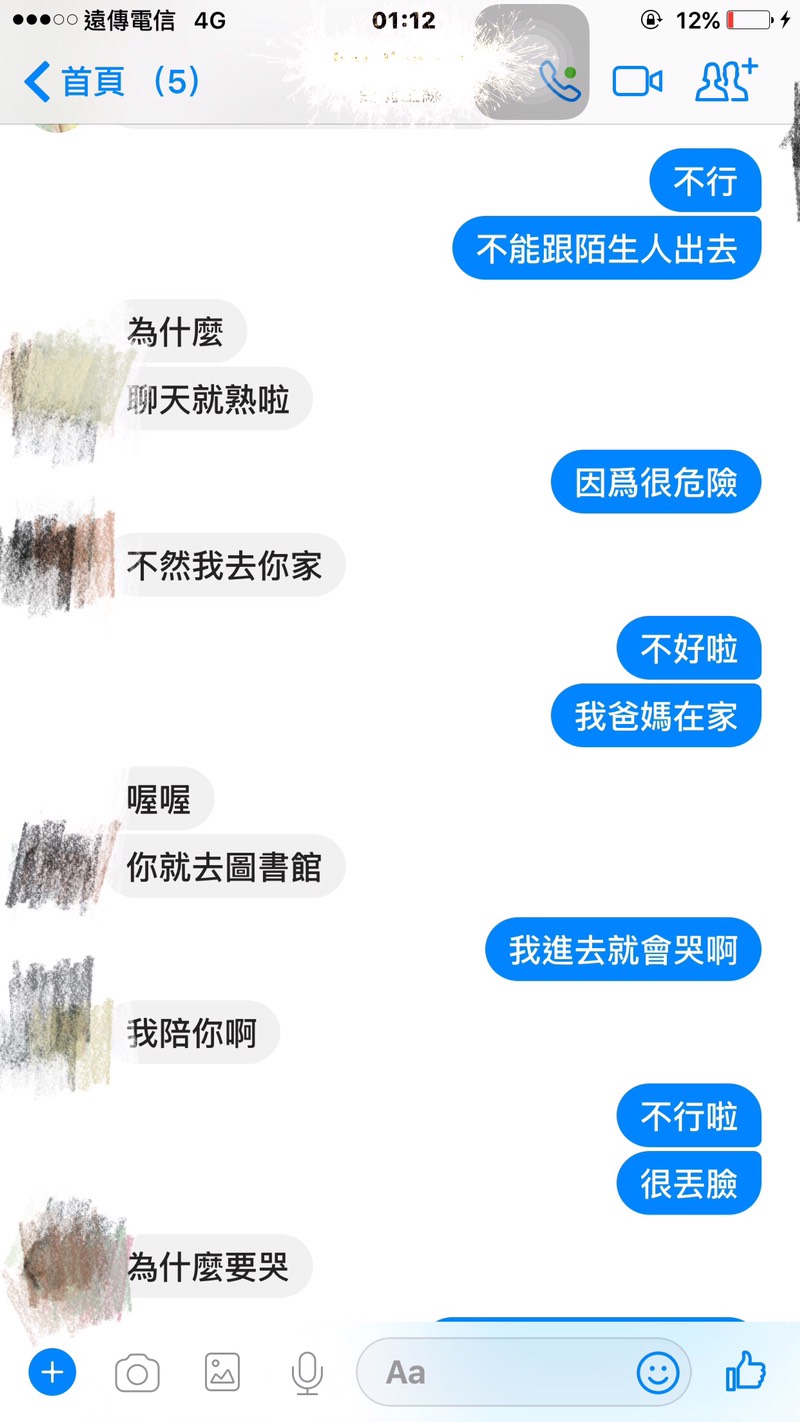Record a voice message with the microphone
The width and height of the screenshot is (800, 1422).
point(307,1372)
